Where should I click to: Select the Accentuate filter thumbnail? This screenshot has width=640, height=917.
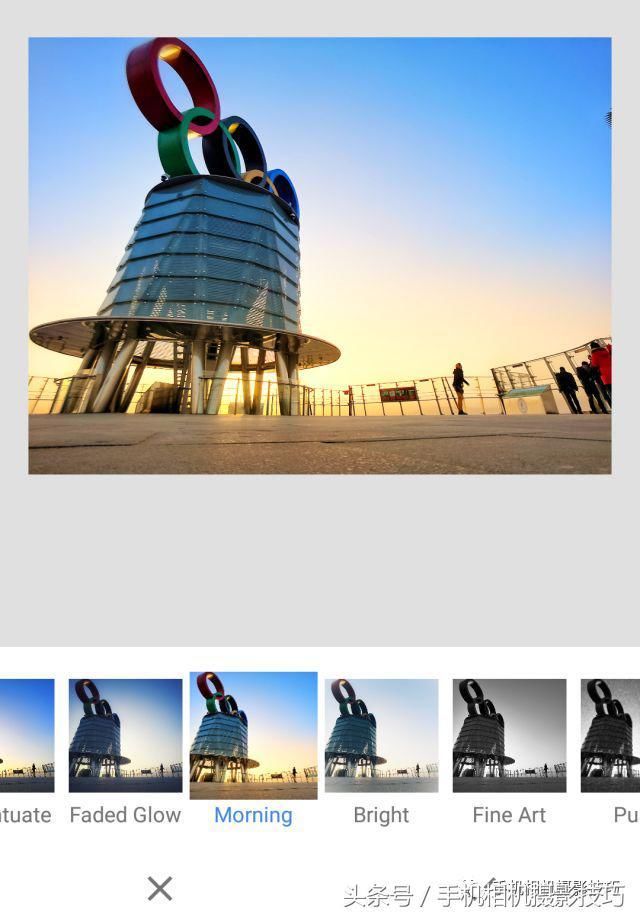(x=26, y=736)
